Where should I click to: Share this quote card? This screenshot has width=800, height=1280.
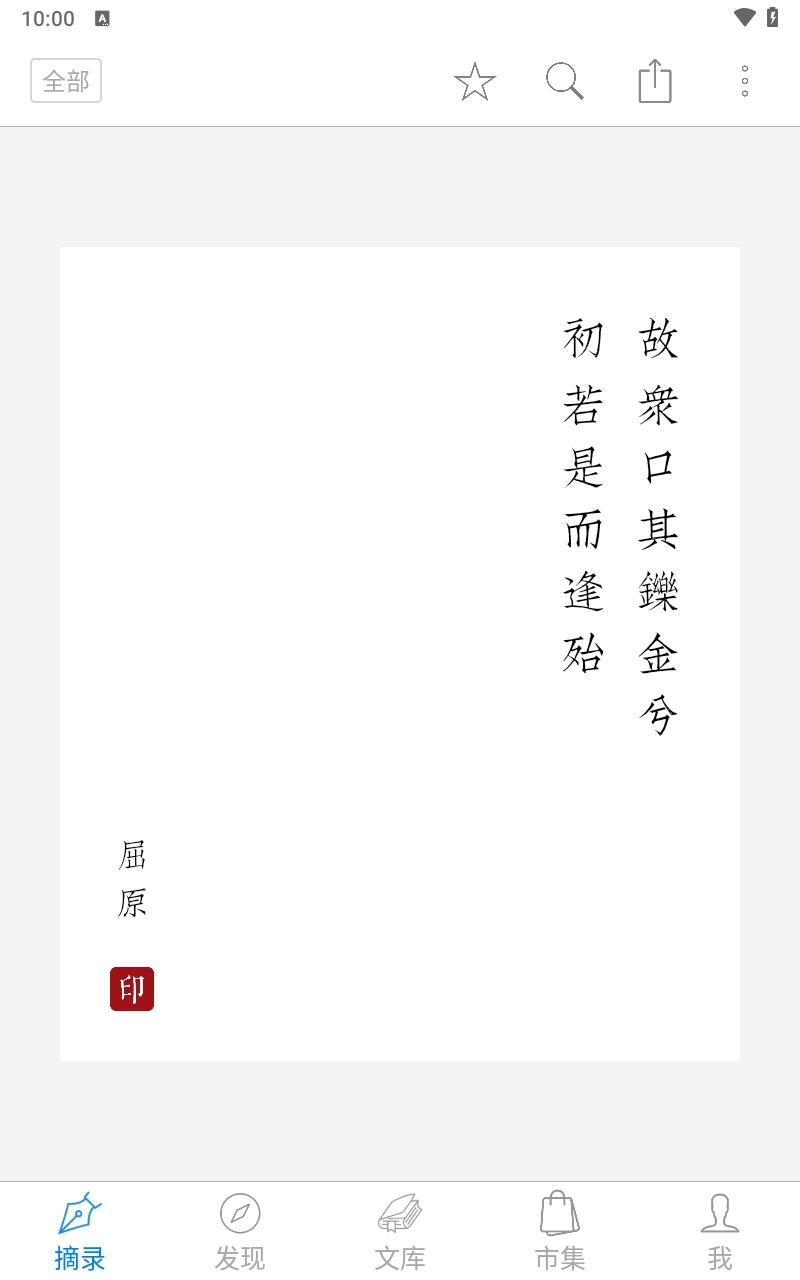[x=655, y=81]
